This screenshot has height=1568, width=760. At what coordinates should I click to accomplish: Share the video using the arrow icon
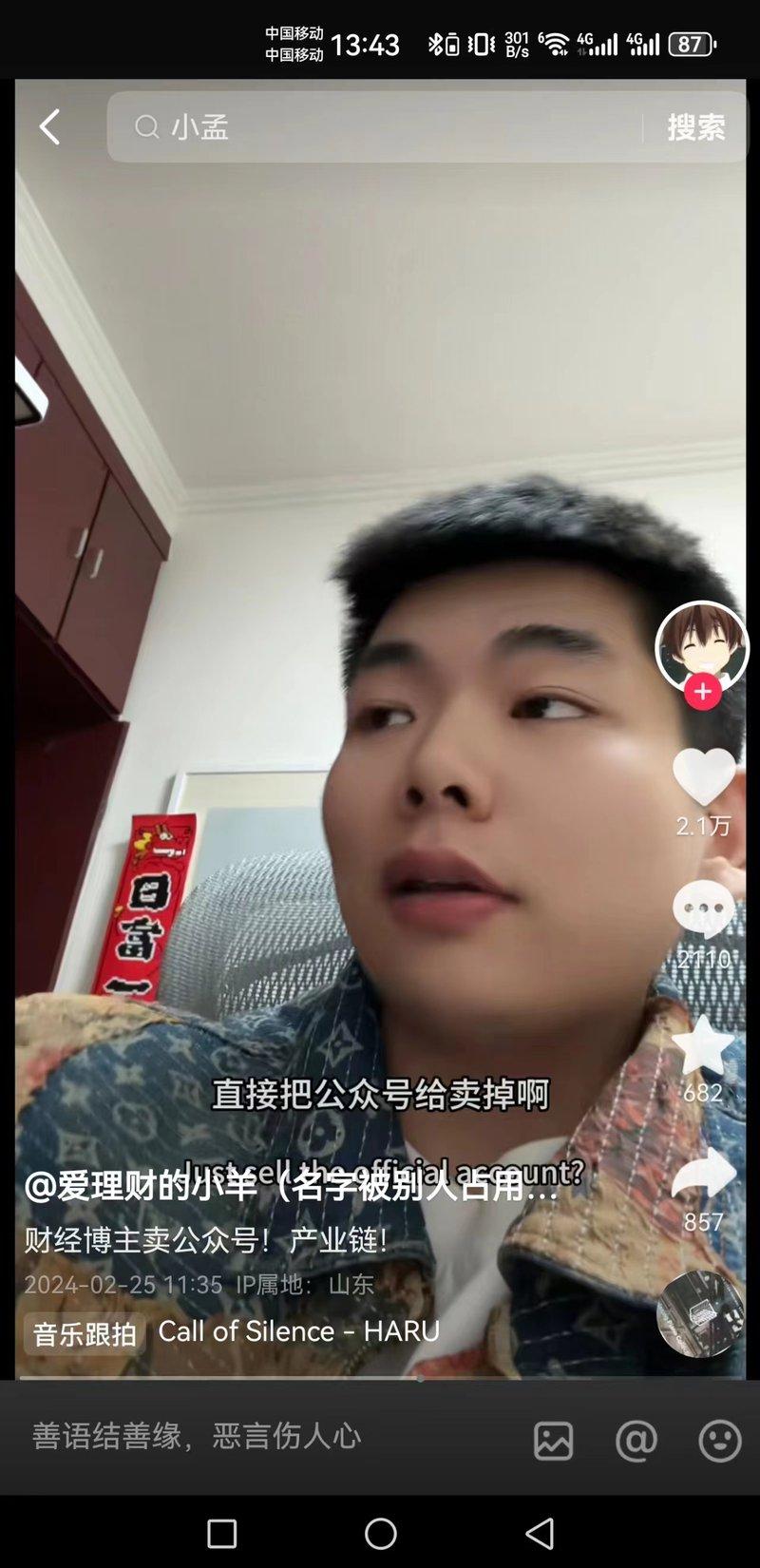[x=703, y=1176]
